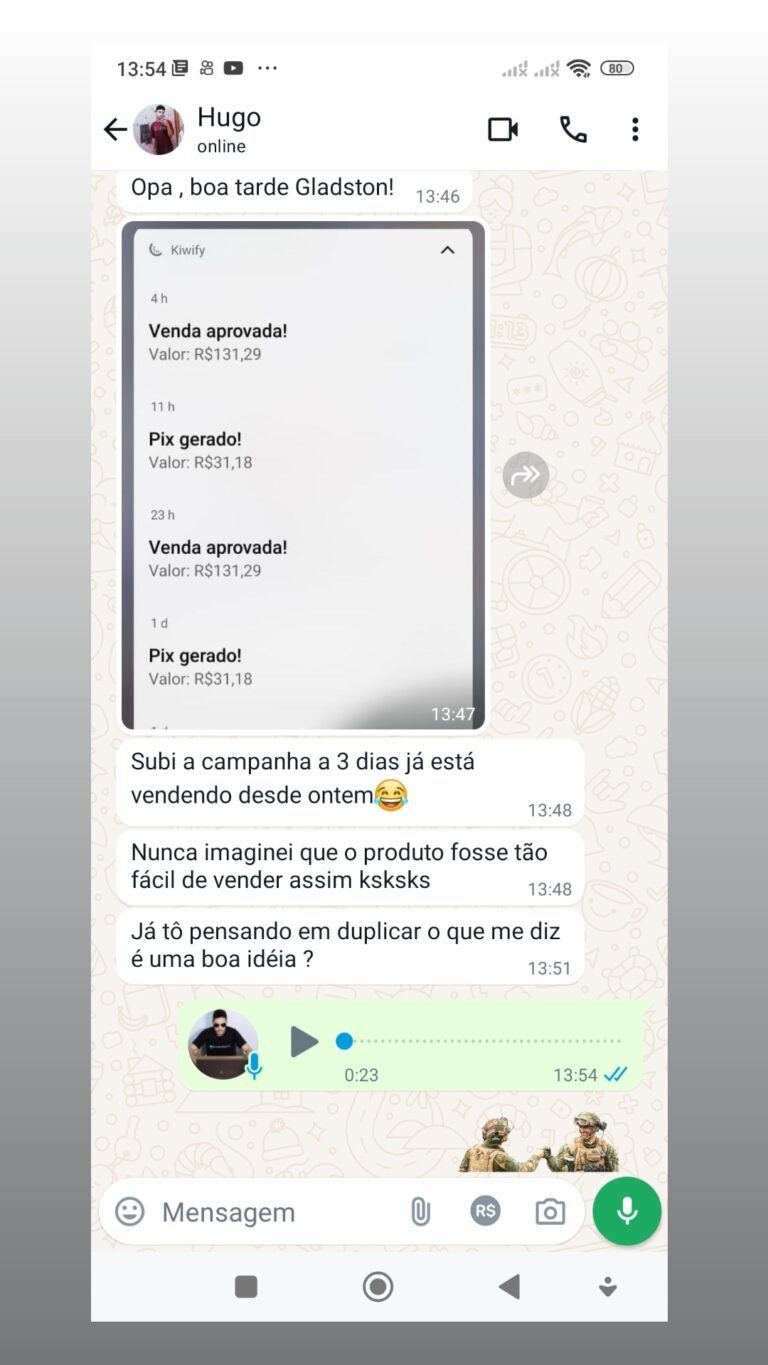Viewport: 768px width, 1365px height.
Task: Go to the home screen
Action: point(378,1287)
